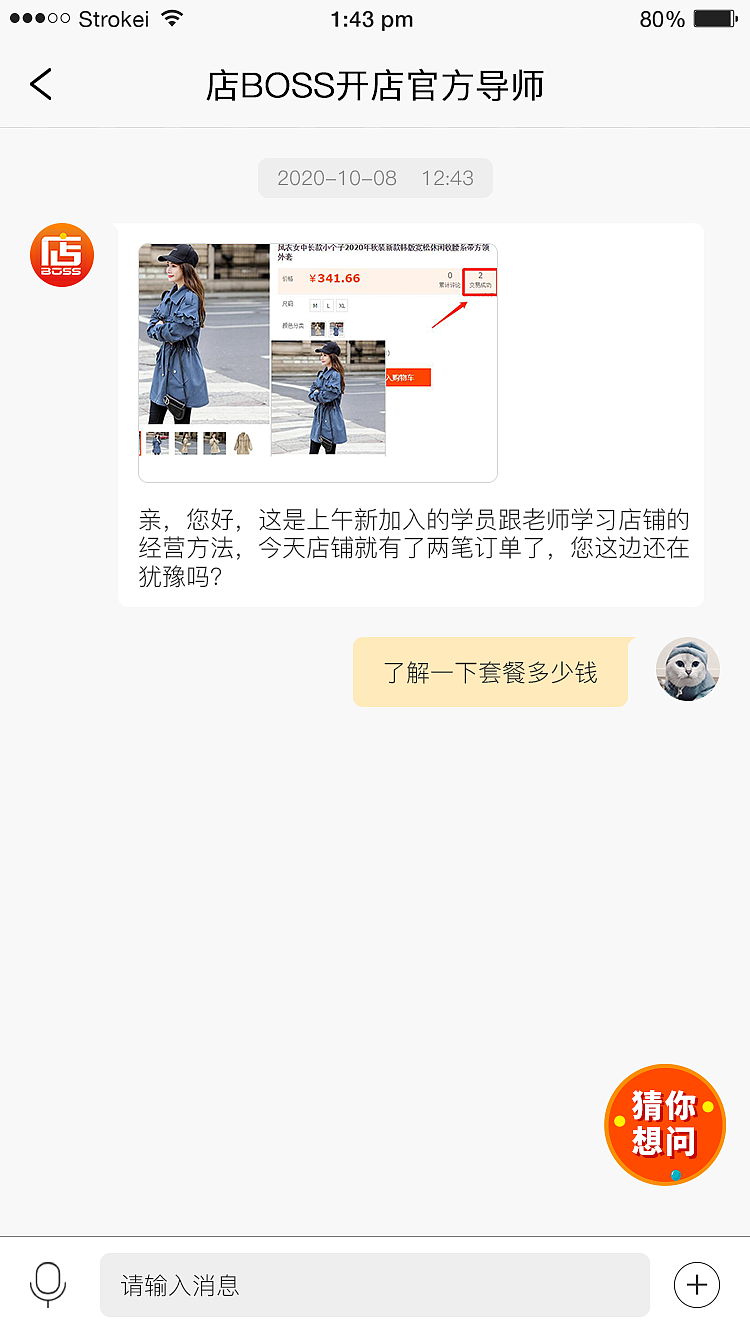Tap the orange add-to-cart button in the screenshot

pos(407,375)
